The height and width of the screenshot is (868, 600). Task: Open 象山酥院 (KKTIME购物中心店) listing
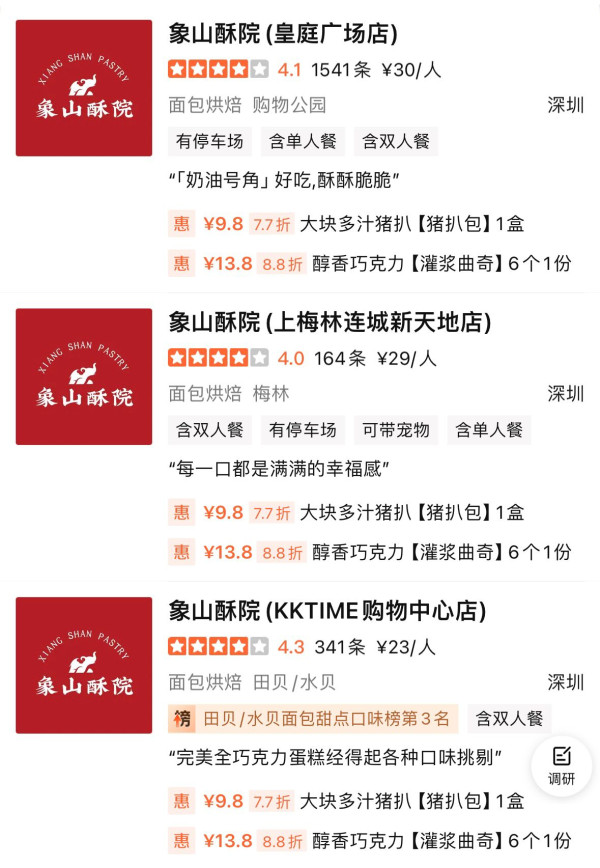(327, 611)
